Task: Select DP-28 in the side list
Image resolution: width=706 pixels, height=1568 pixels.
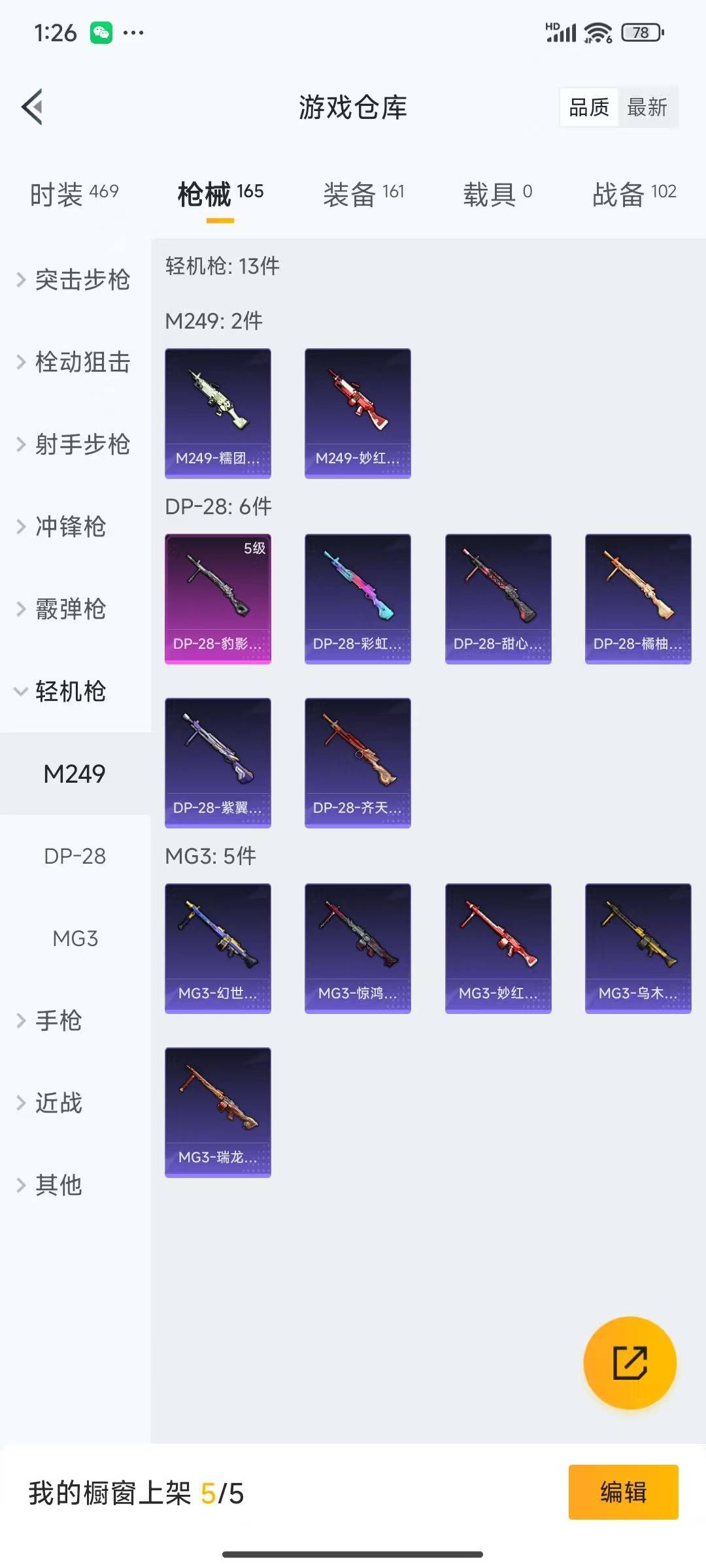Action: [x=75, y=856]
